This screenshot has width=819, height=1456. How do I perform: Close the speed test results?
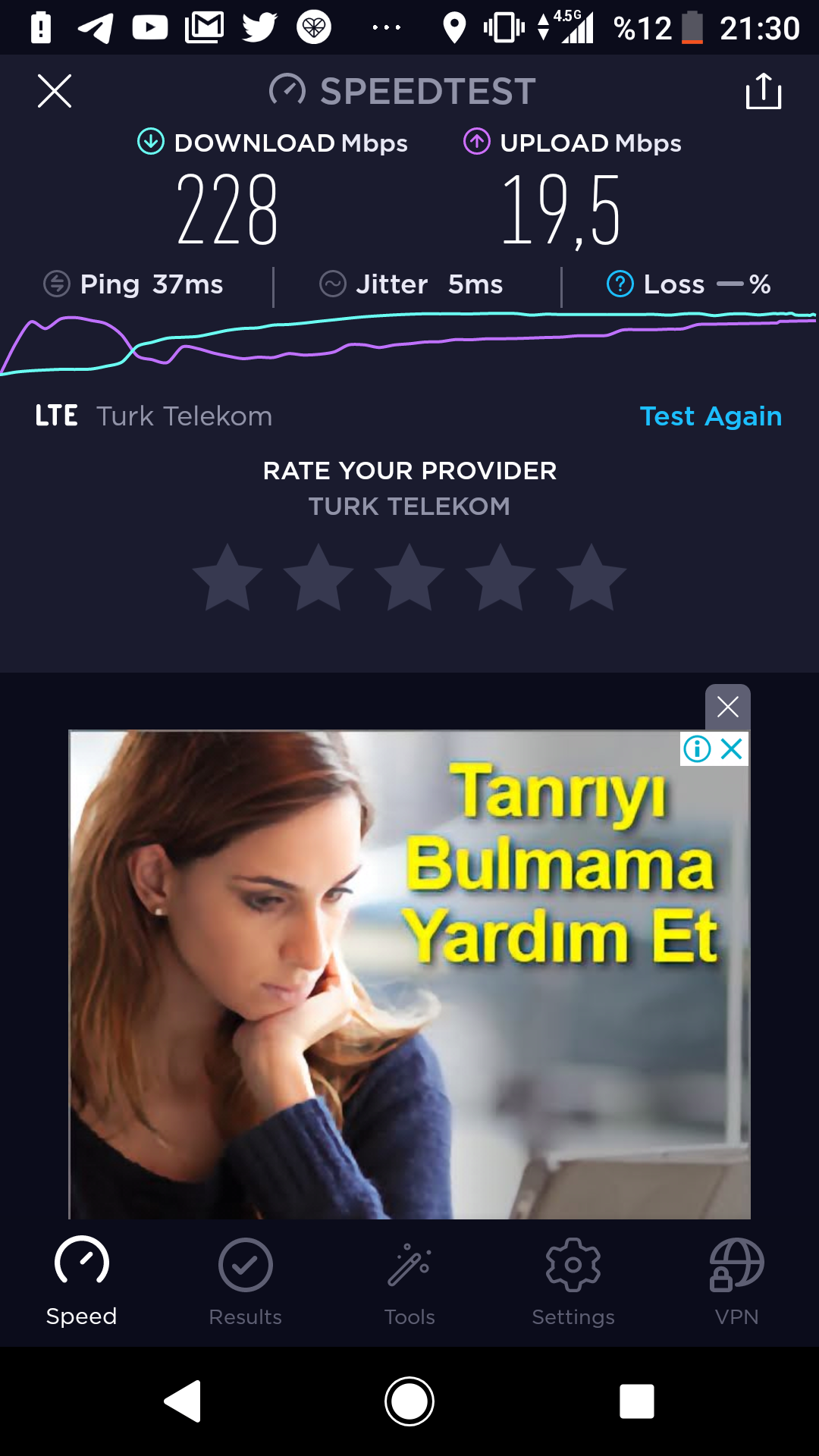coord(55,92)
